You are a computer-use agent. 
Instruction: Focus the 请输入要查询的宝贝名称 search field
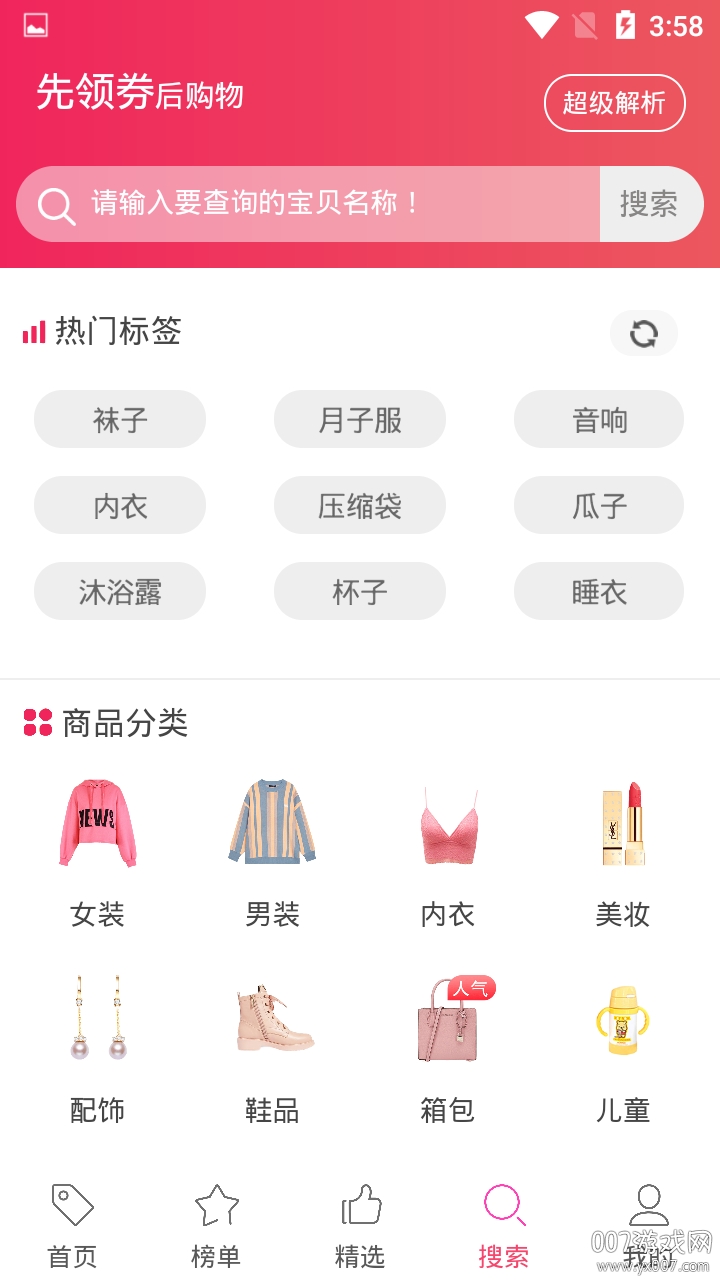click(x=308, y=204)
